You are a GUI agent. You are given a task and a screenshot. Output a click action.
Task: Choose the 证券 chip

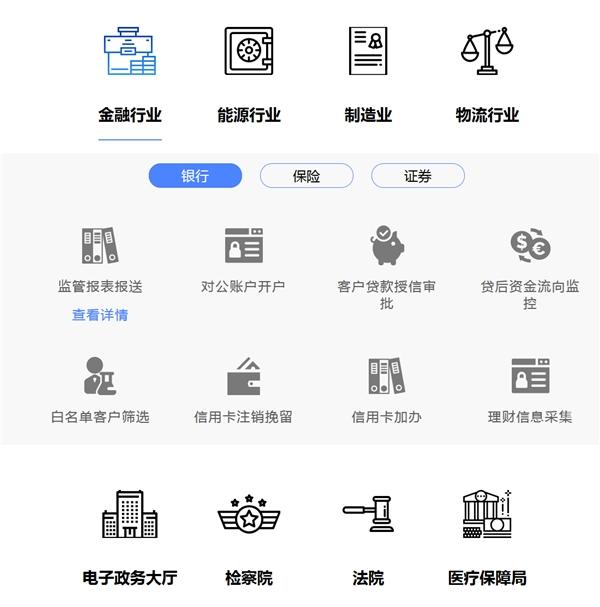tap(418, 176)
